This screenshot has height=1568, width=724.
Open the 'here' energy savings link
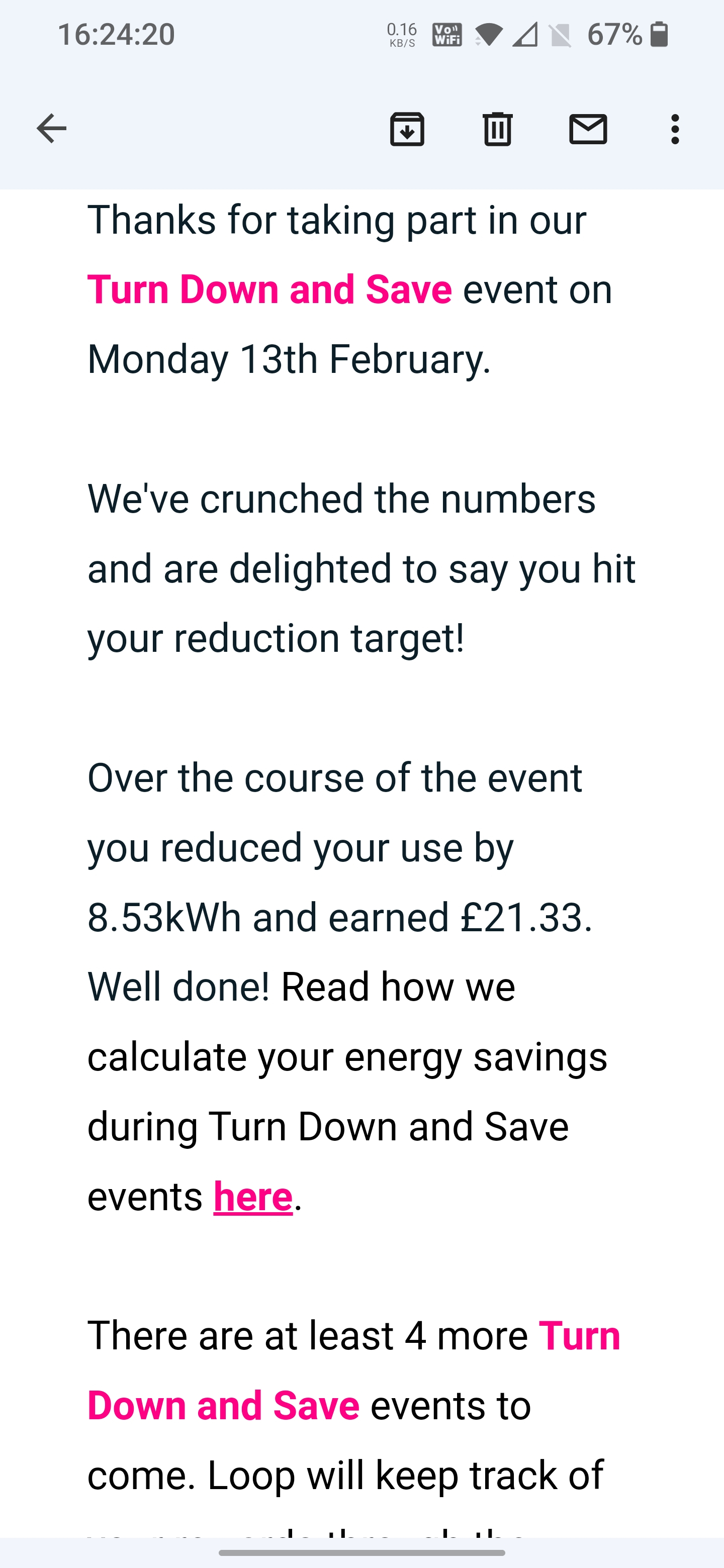253,1197
